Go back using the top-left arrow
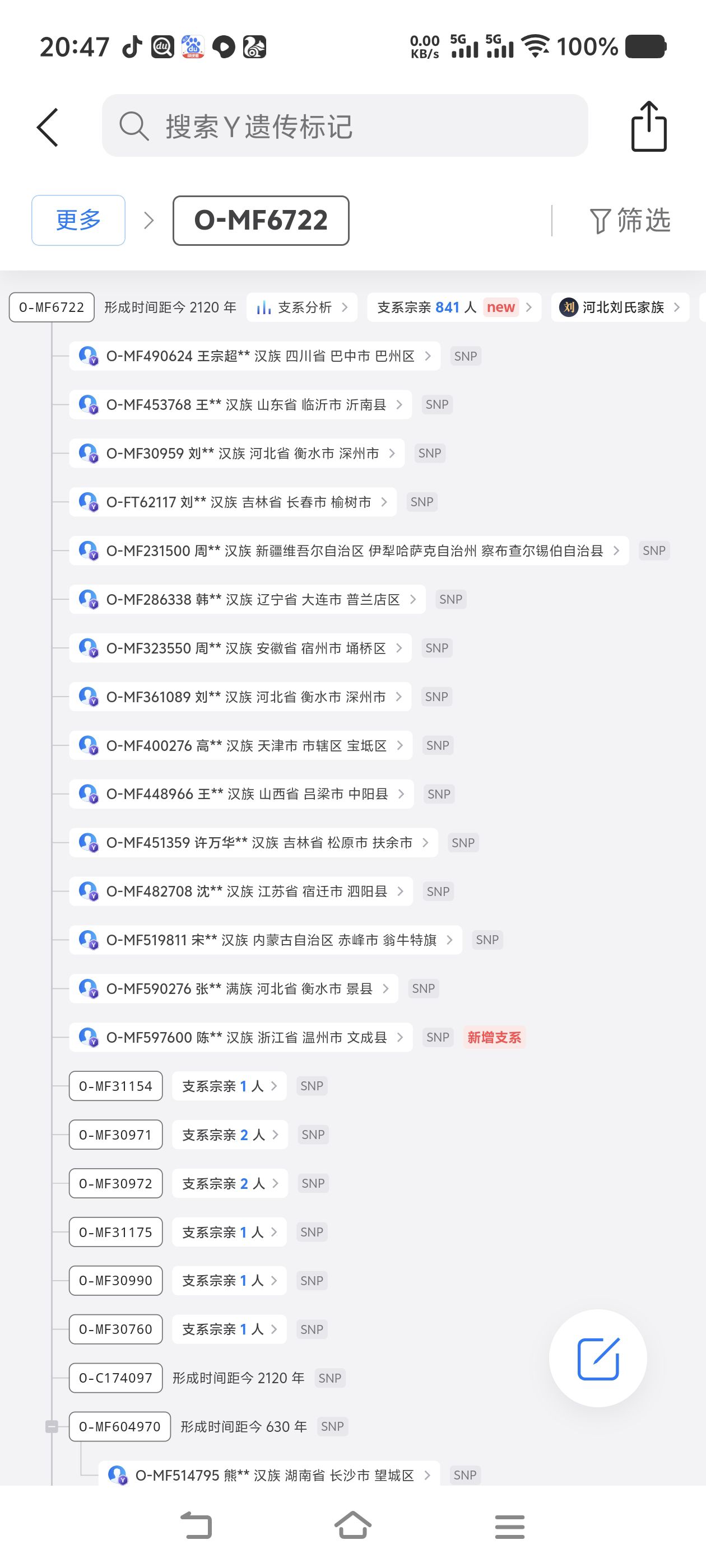The width and height of the screenshot is (706, 1568). point(48,127)
